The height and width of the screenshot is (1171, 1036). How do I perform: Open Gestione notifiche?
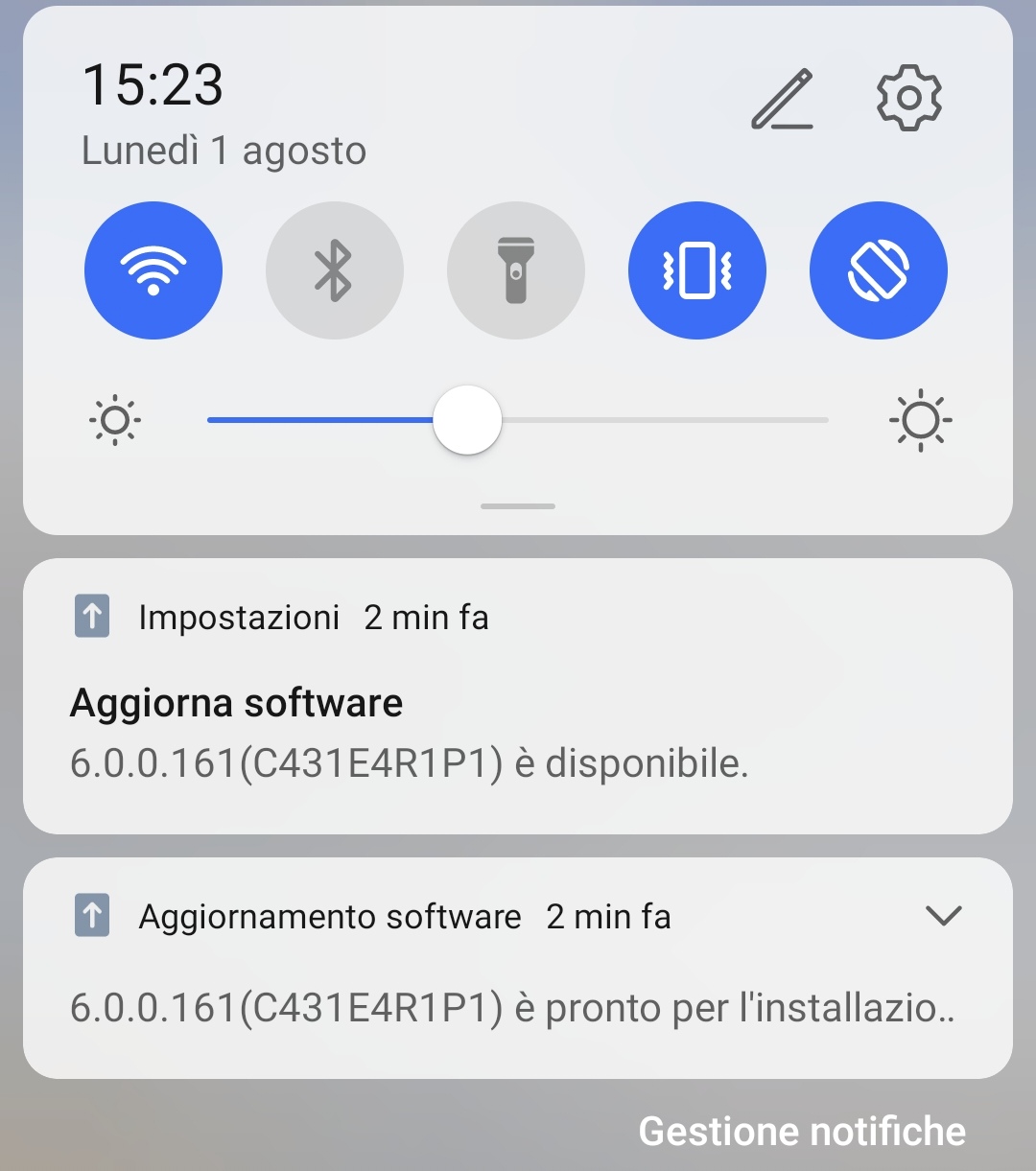tap(804, 1130)
